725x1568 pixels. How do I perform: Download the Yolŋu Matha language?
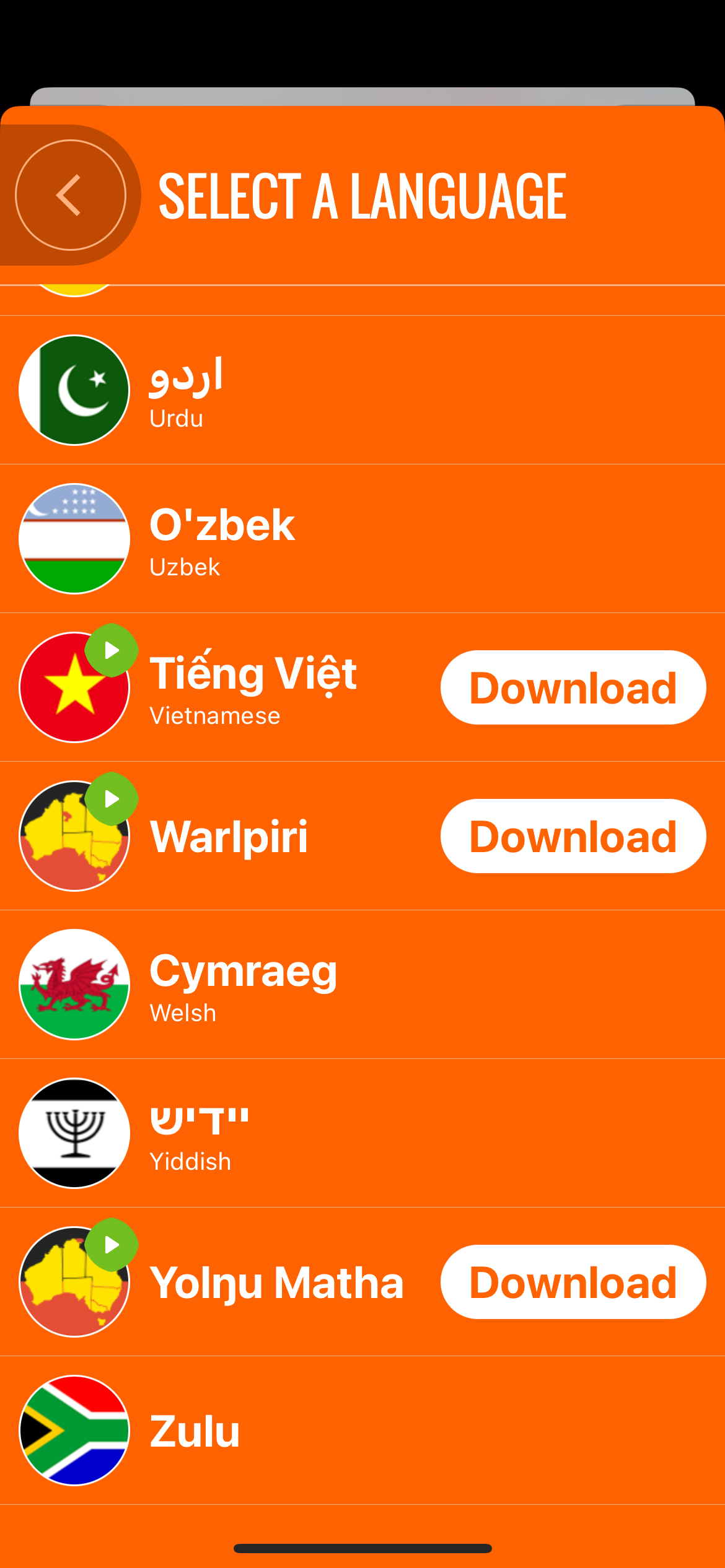[x=573, y=1282]
